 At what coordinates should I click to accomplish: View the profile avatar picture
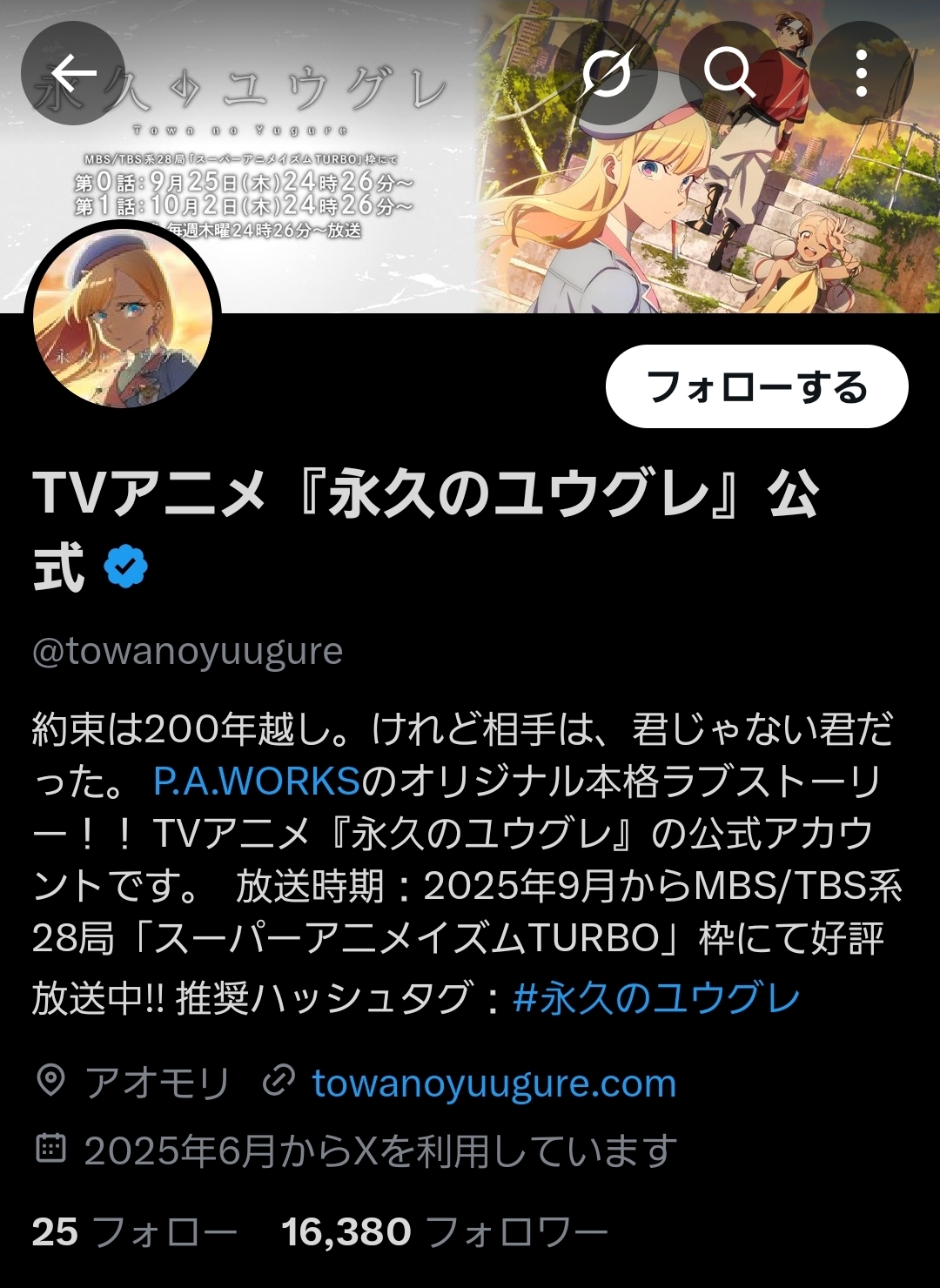click(123, 319)
